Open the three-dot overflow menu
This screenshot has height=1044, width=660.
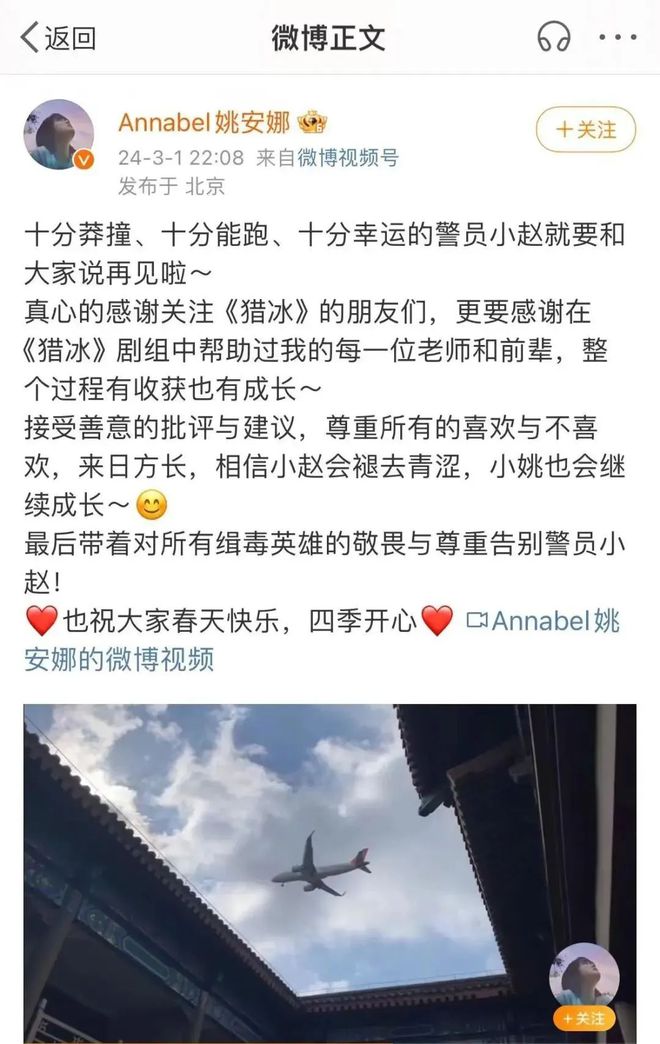(x=616, y=38)
